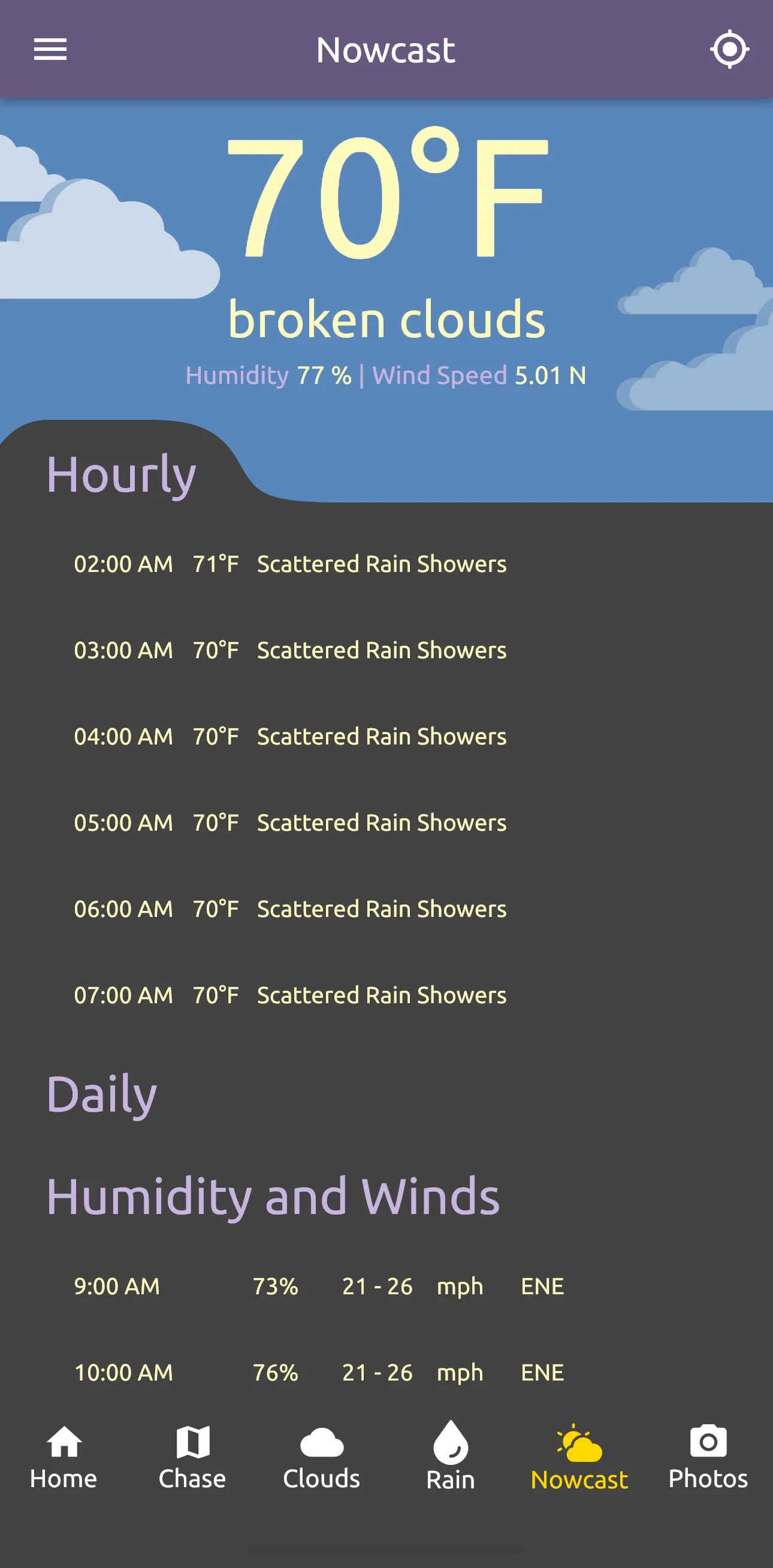Click the Nowcast title bar text
This screenshot has height=1568, width=773.
point(386,49)
